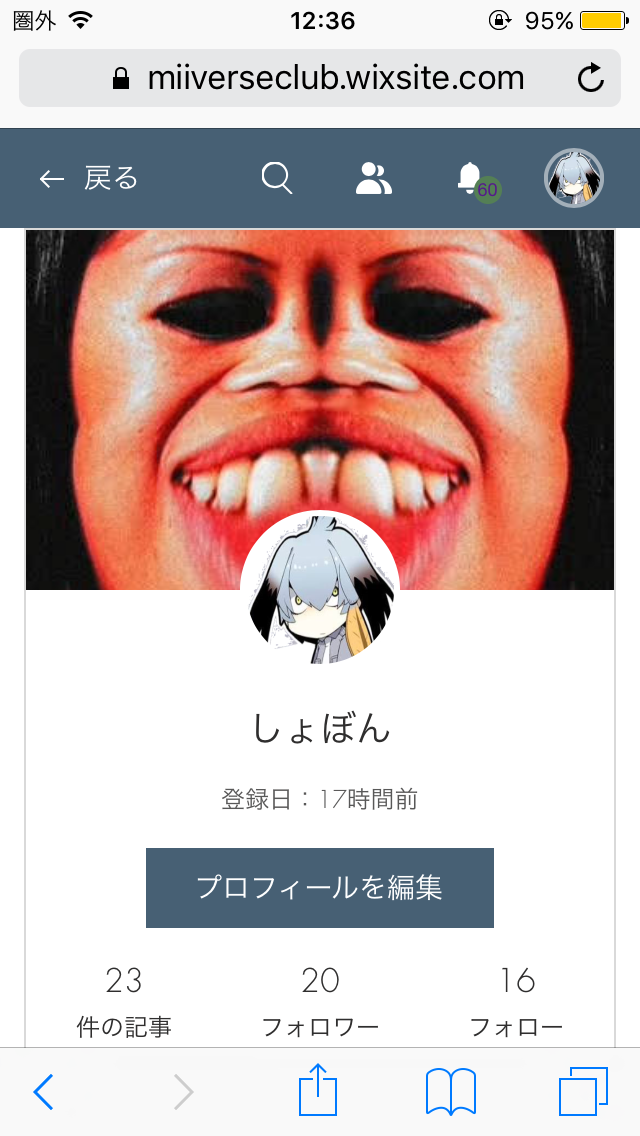The image size is (640, 1136).
Task: Reload the page in the address bar
Action: coord(590,78)
